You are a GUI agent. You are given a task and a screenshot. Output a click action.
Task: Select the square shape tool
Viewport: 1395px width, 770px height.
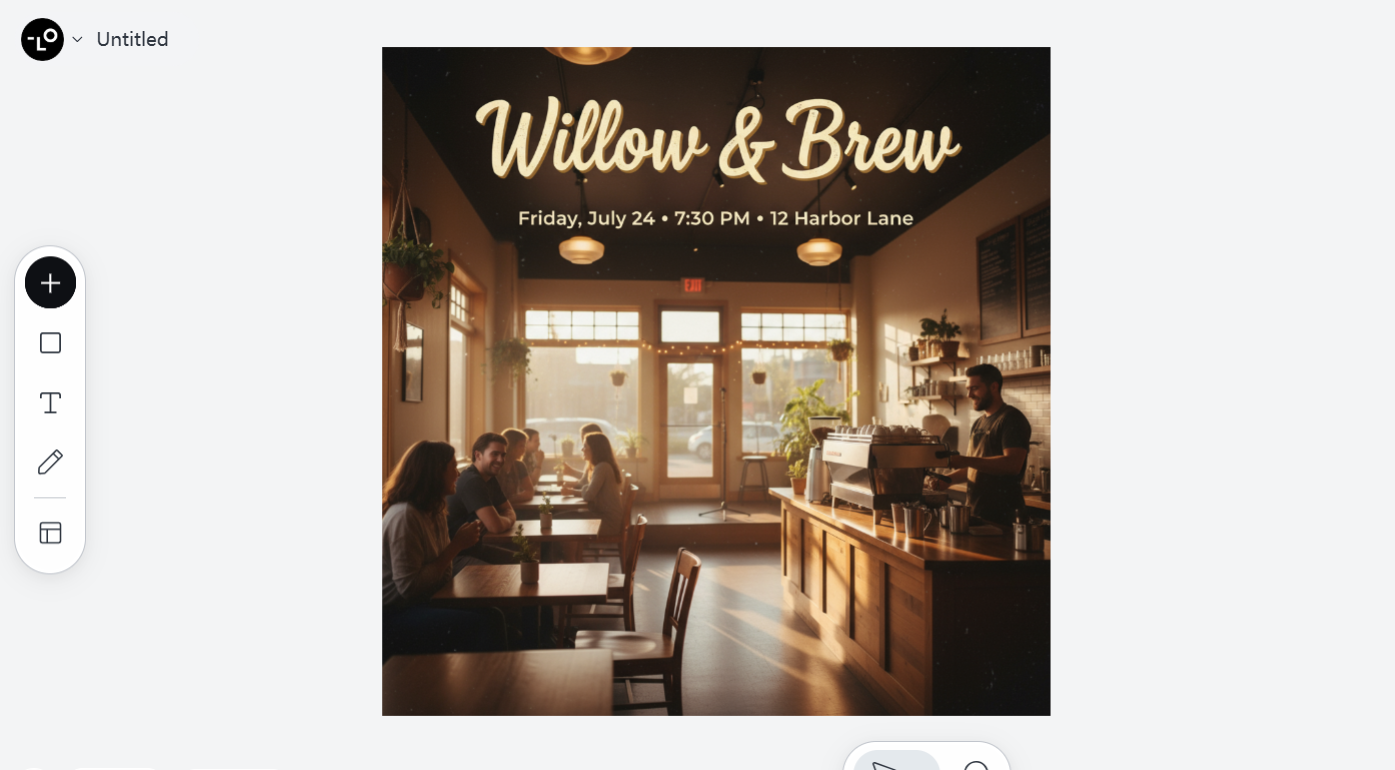click(x=50, y=343)
